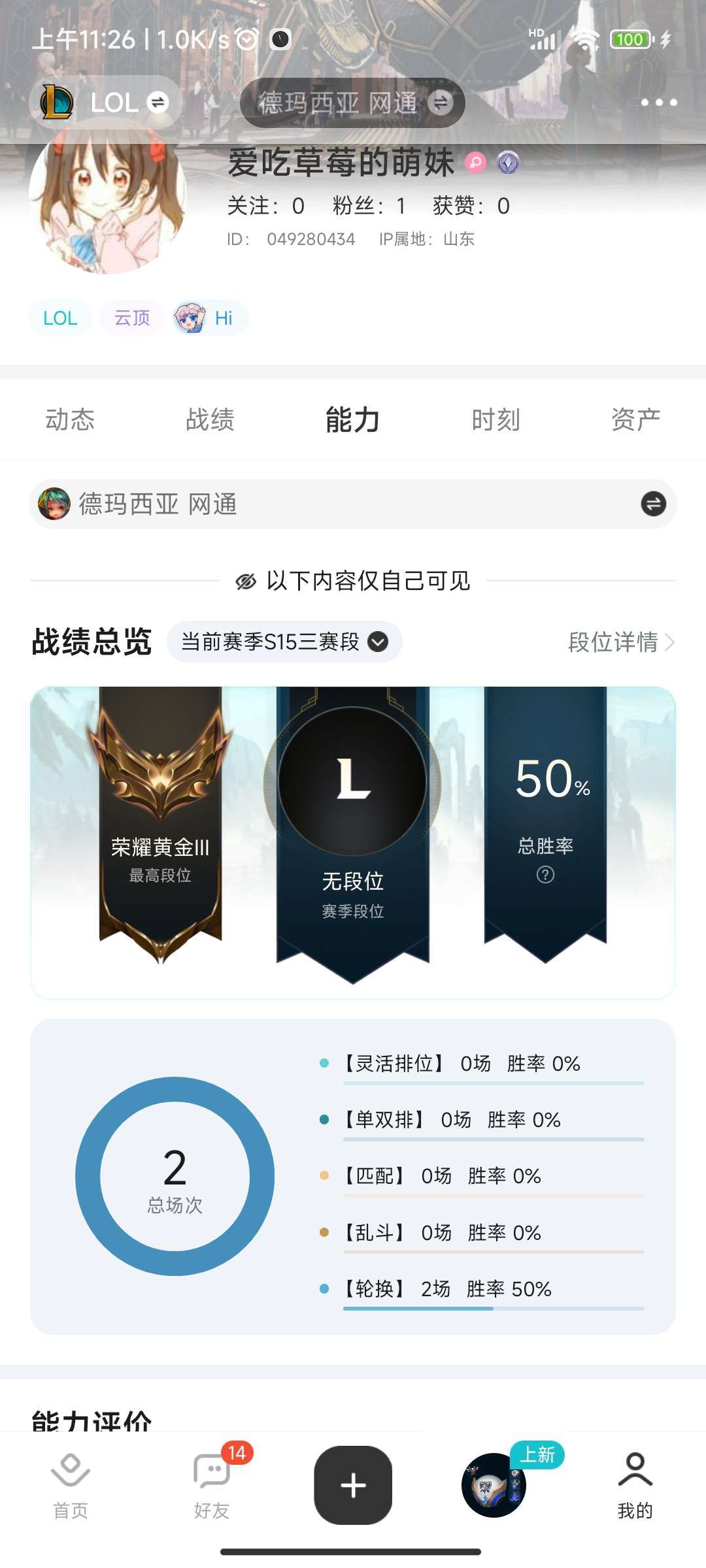Tap the Hi greeting chip
The width and height of the screenshot is (706, 1568).
click(210, 318)
